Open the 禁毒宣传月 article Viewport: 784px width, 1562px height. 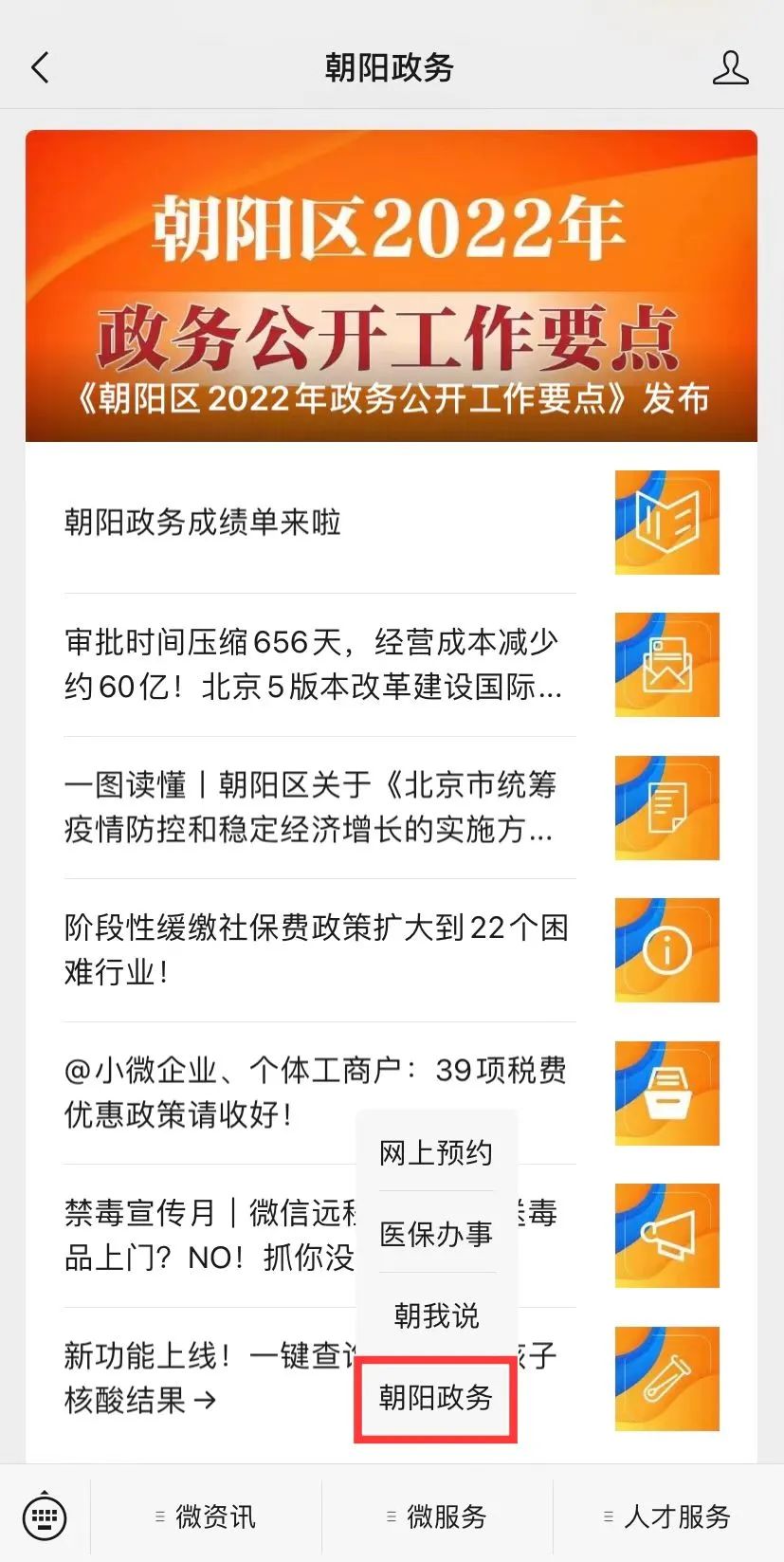point(209,1236)
